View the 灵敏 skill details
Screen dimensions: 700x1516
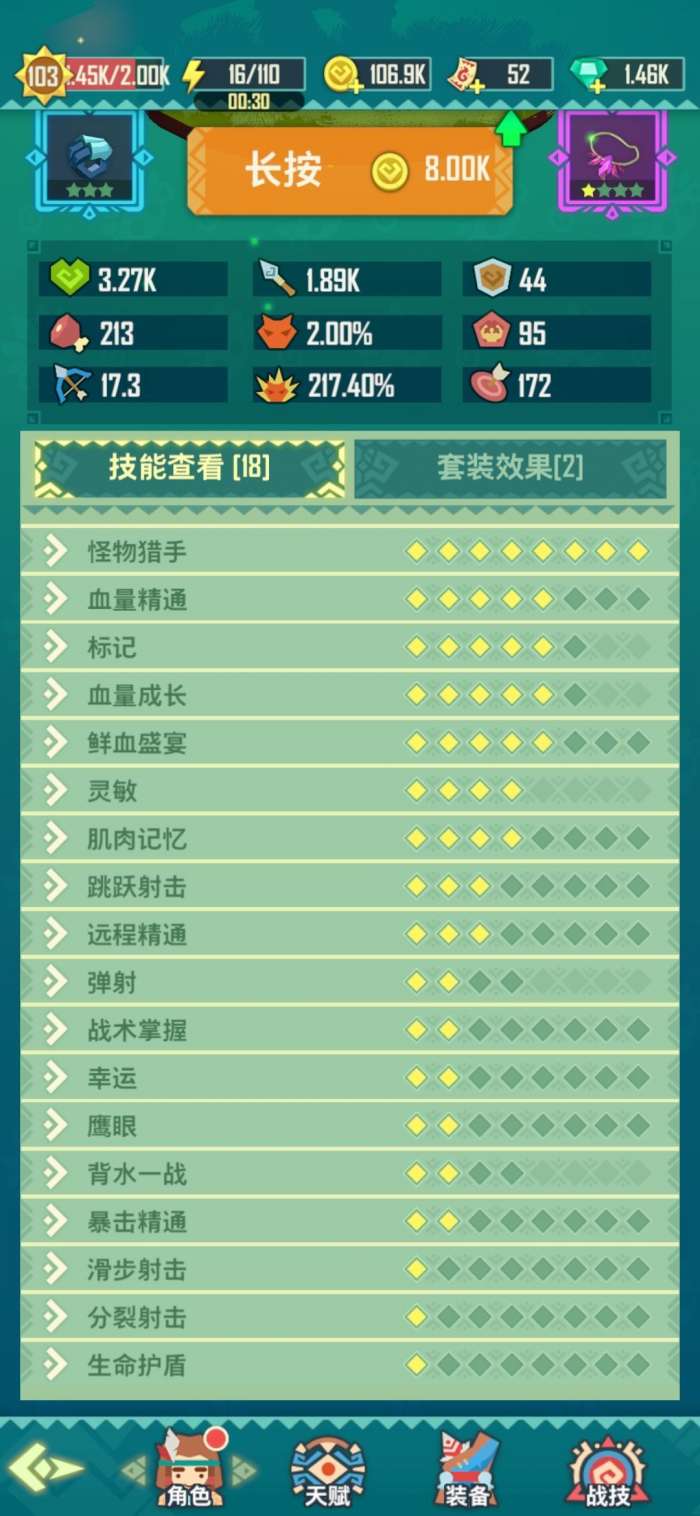coord(349,791)
